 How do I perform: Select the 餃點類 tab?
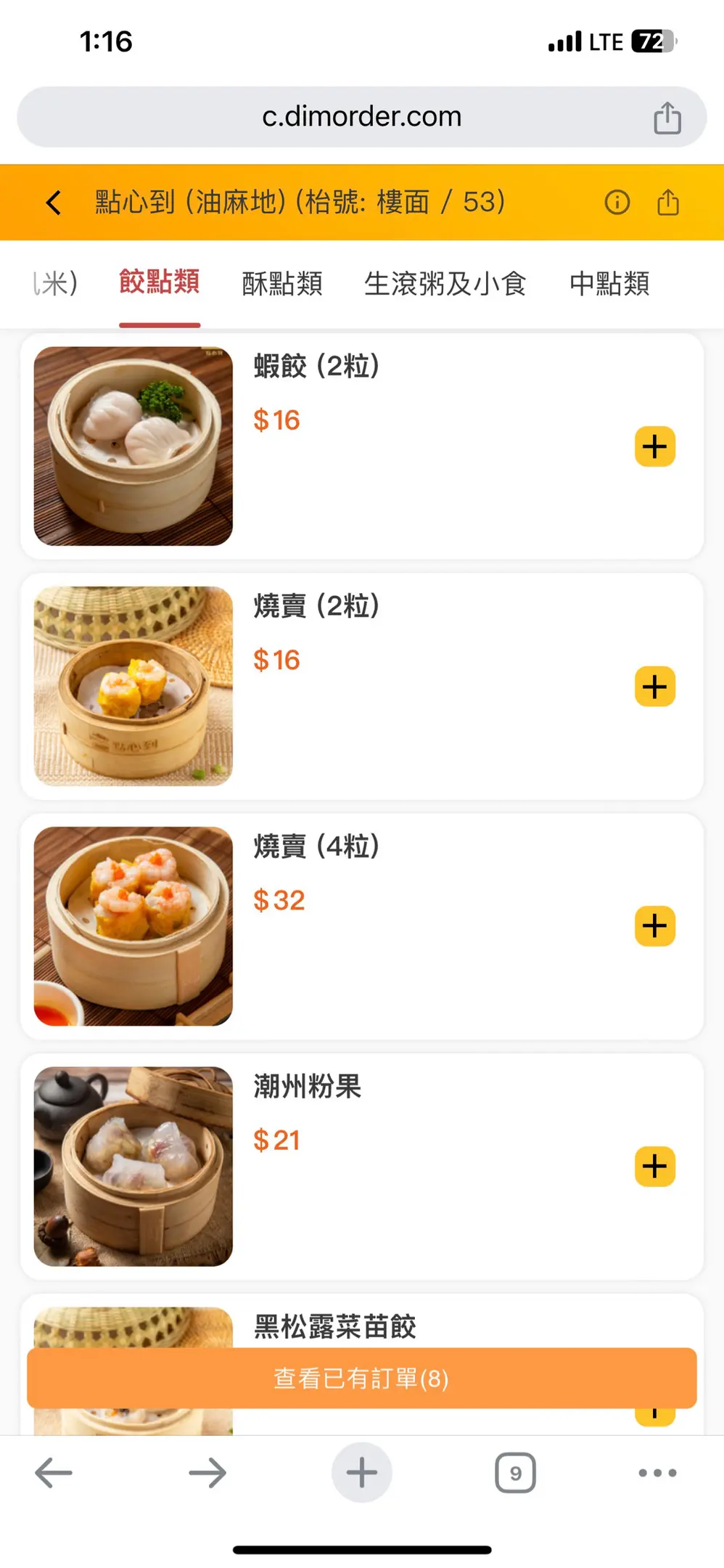pos(160,282)
